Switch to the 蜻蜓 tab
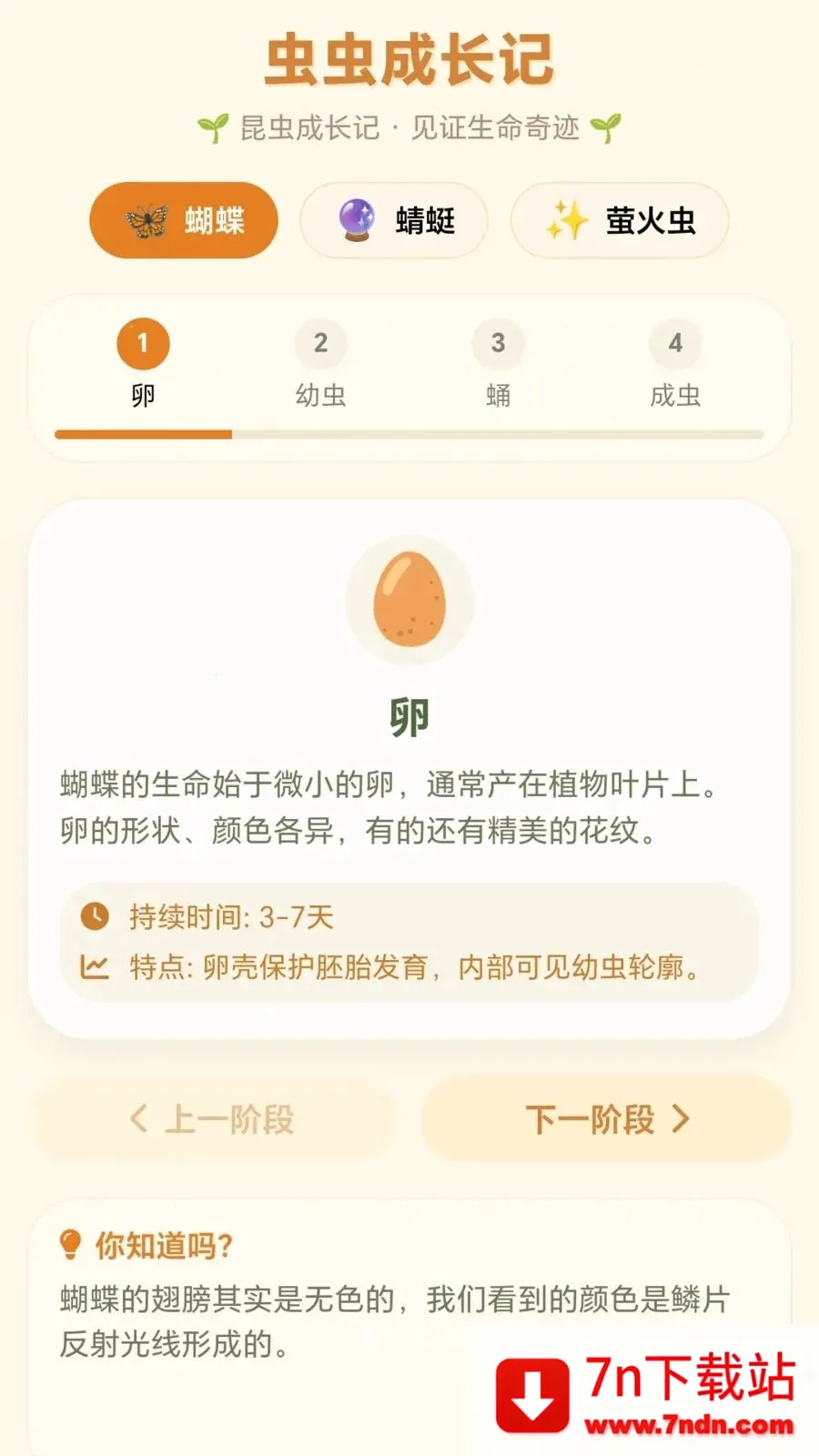 coord(393,219)
